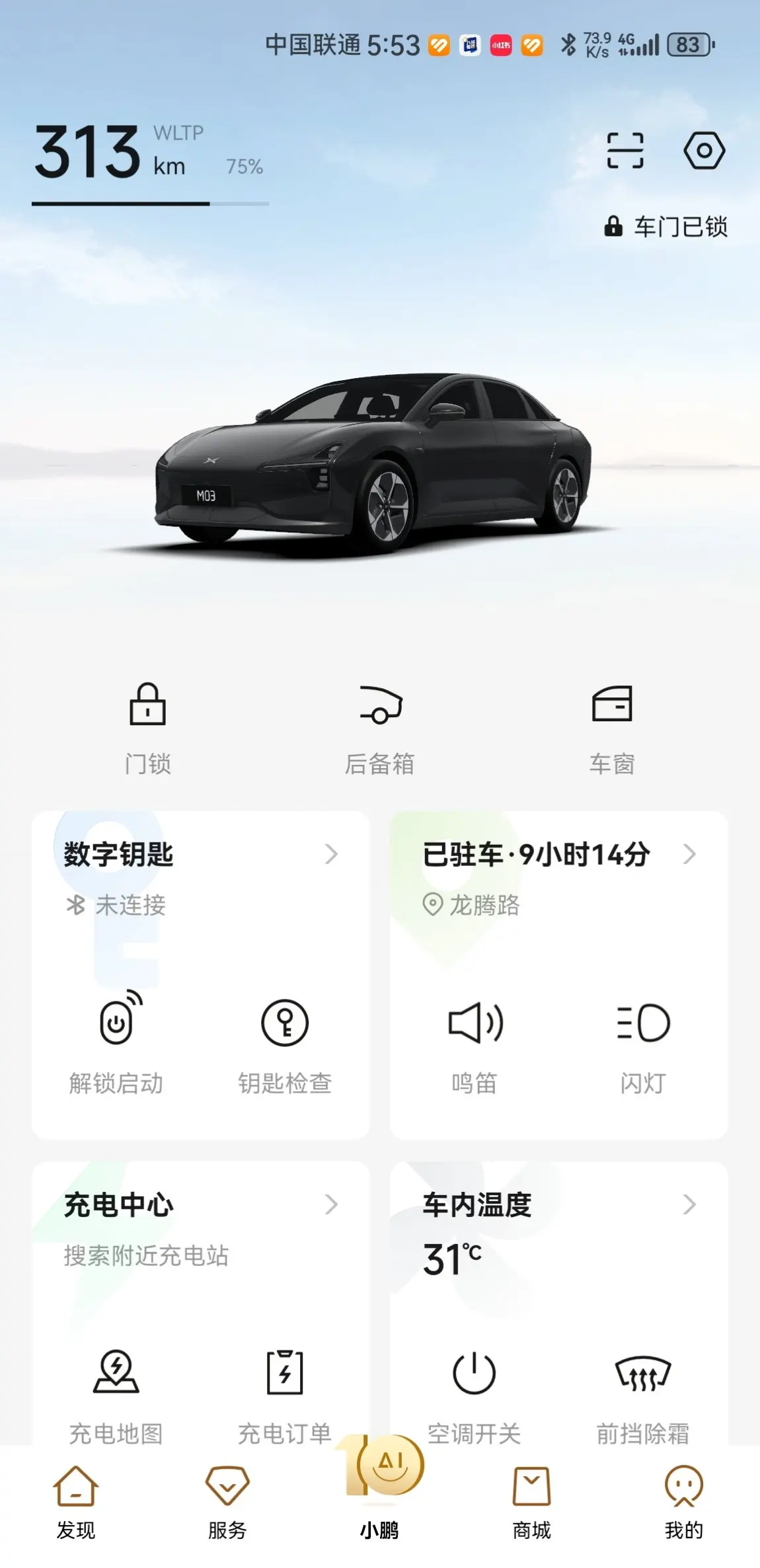The width and height of the screenshot is (760, 1568).
Task: Open the 后备箱 trunk control
Action: (x=380, y=727)
